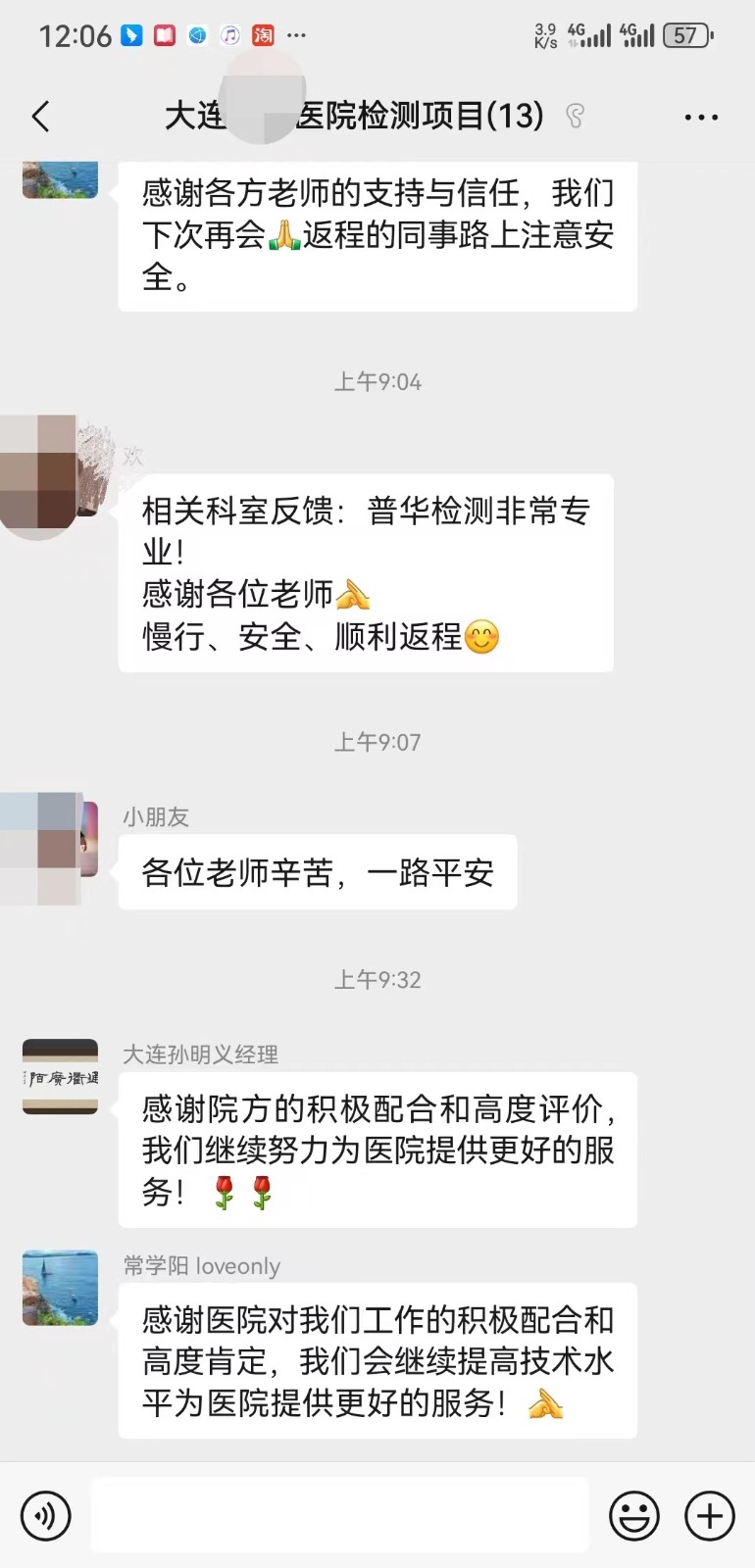Open 常学阳 loveonly's avatar above the last message

click(61, 1288)
